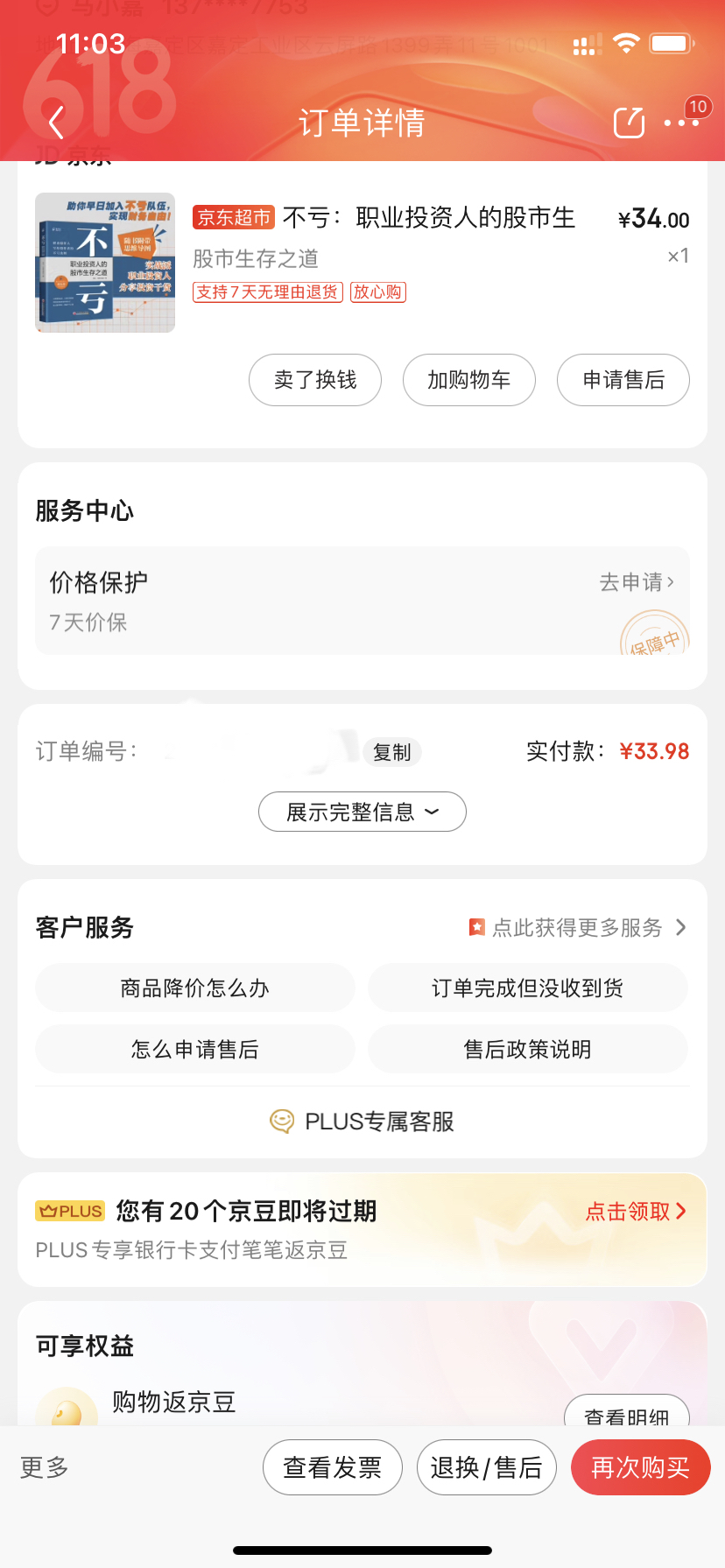The width and height of the screenshot is (725, 1568).
Task: Share this order via share icon
Action: [x=629, y=123]
